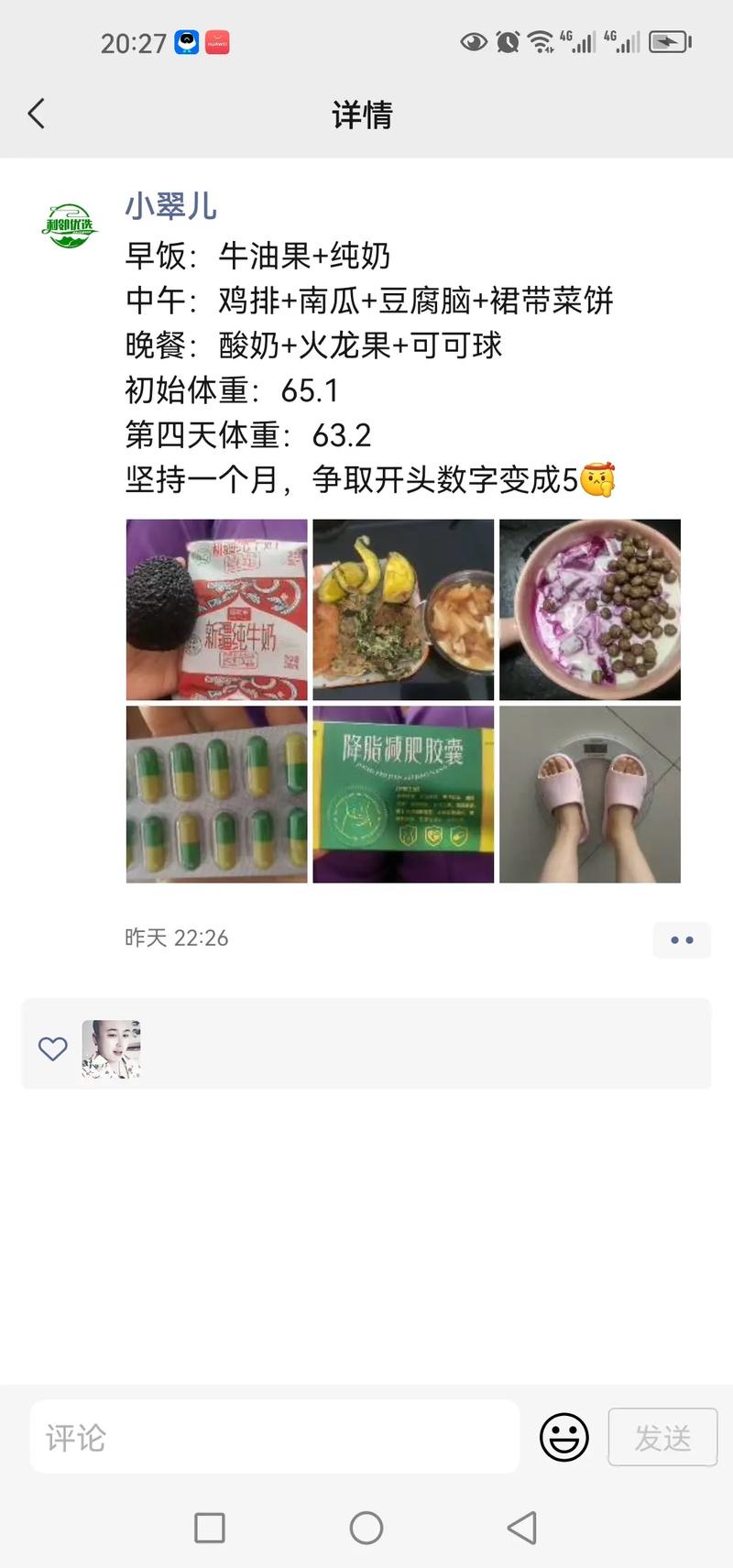Open the profile of the liker
Viewport: 733px width, 1568px height.
pos(112,1048)
